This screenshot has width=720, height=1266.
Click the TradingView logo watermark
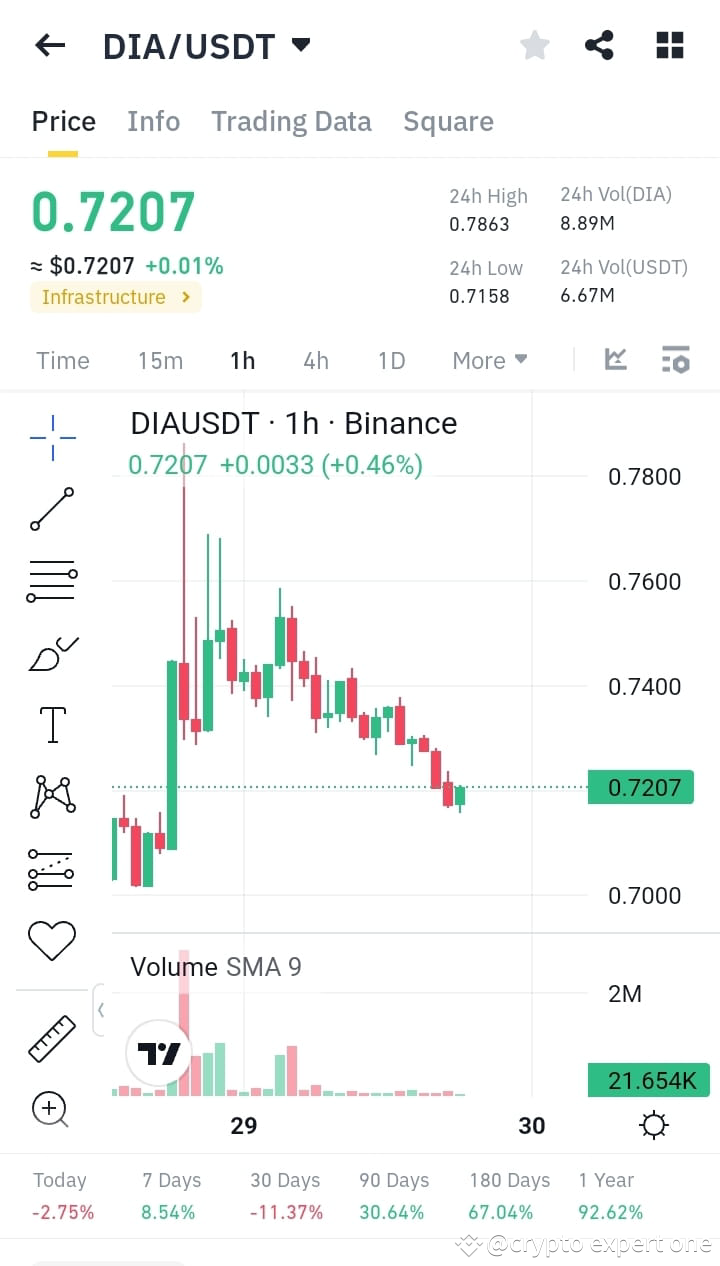coord(158,1053)
